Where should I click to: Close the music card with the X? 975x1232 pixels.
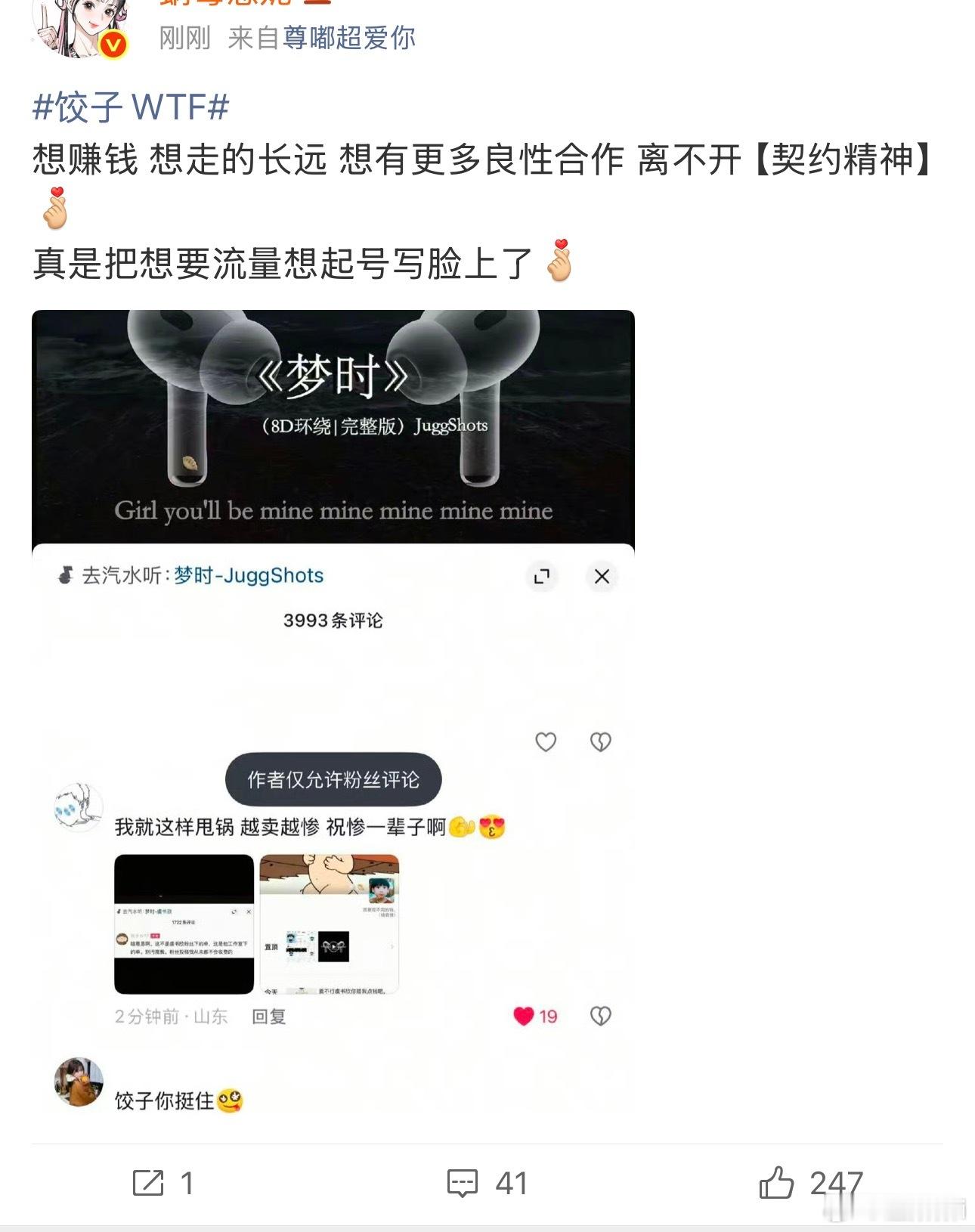pos(601,576)
